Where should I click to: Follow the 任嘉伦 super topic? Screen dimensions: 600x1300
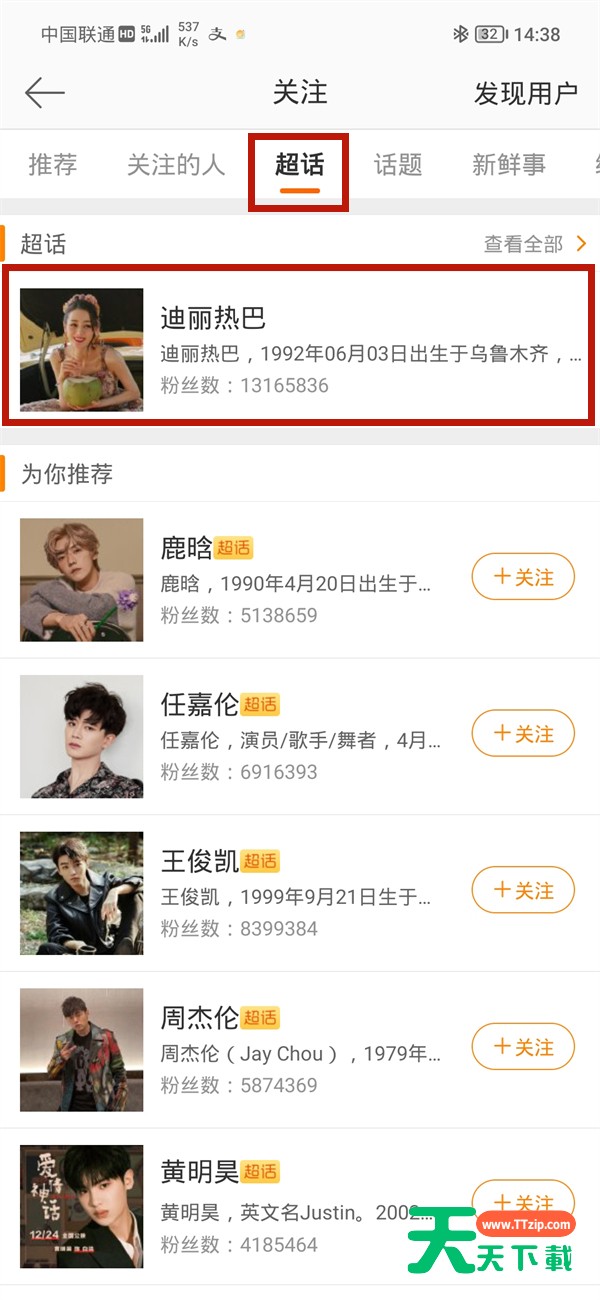pyautogui.click(x=523, y=734)
